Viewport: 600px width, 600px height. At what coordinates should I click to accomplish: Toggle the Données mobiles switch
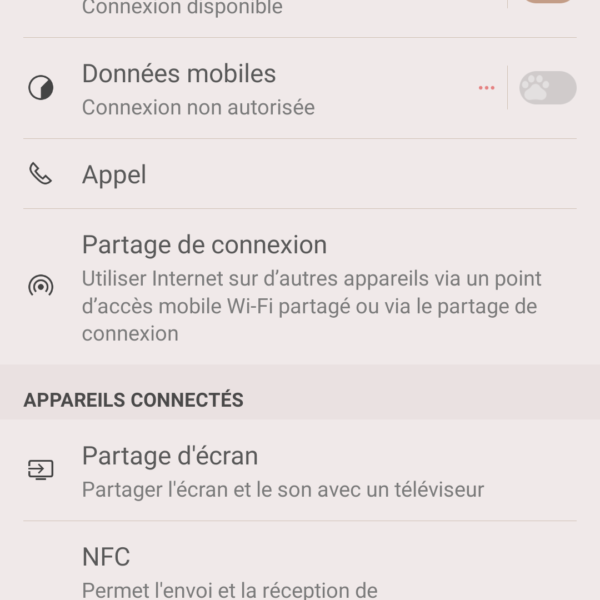coord(547,88)
